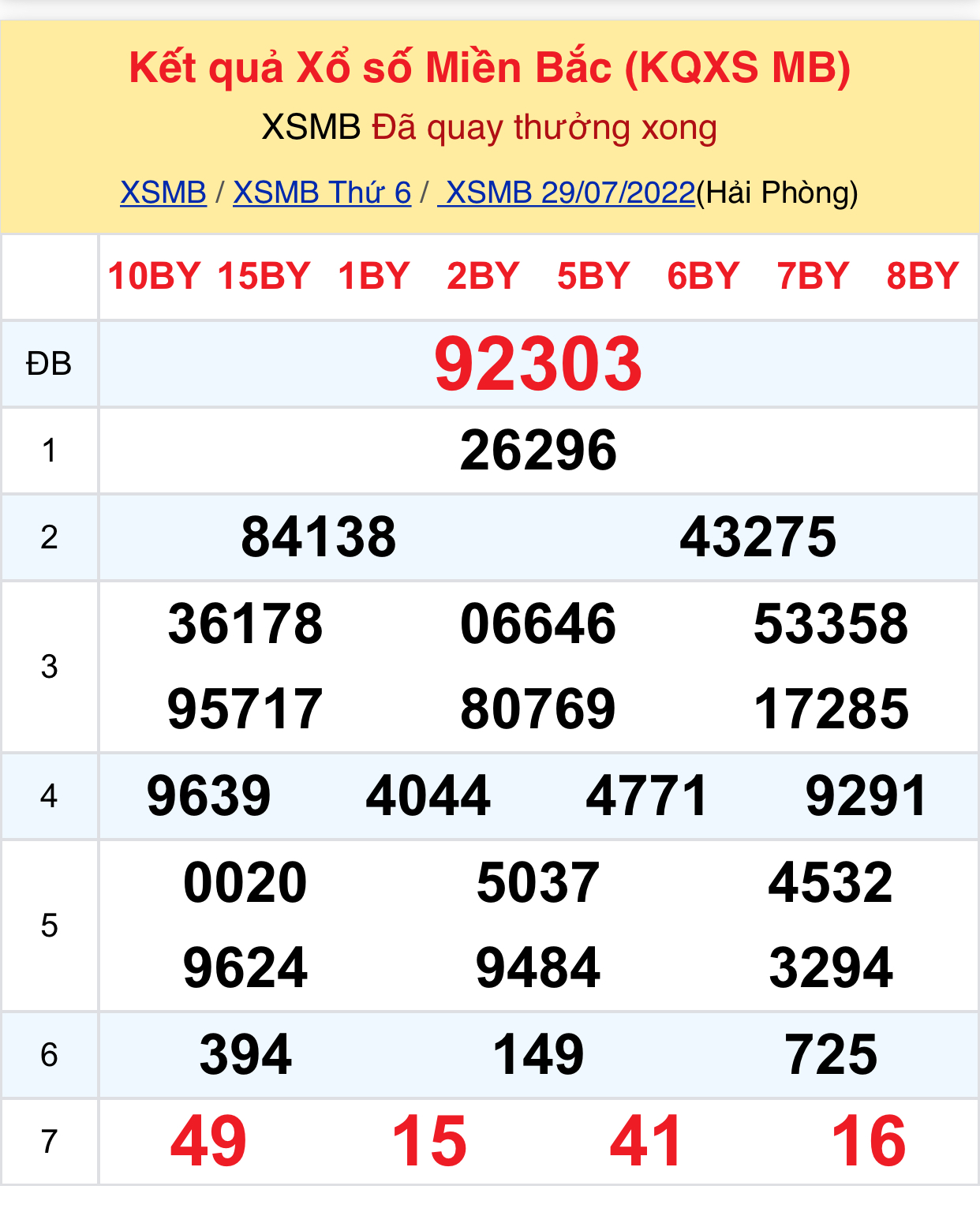The image size is (980, 1212).
Task: Click fifth prize number 0020
Action: [244, 883]
